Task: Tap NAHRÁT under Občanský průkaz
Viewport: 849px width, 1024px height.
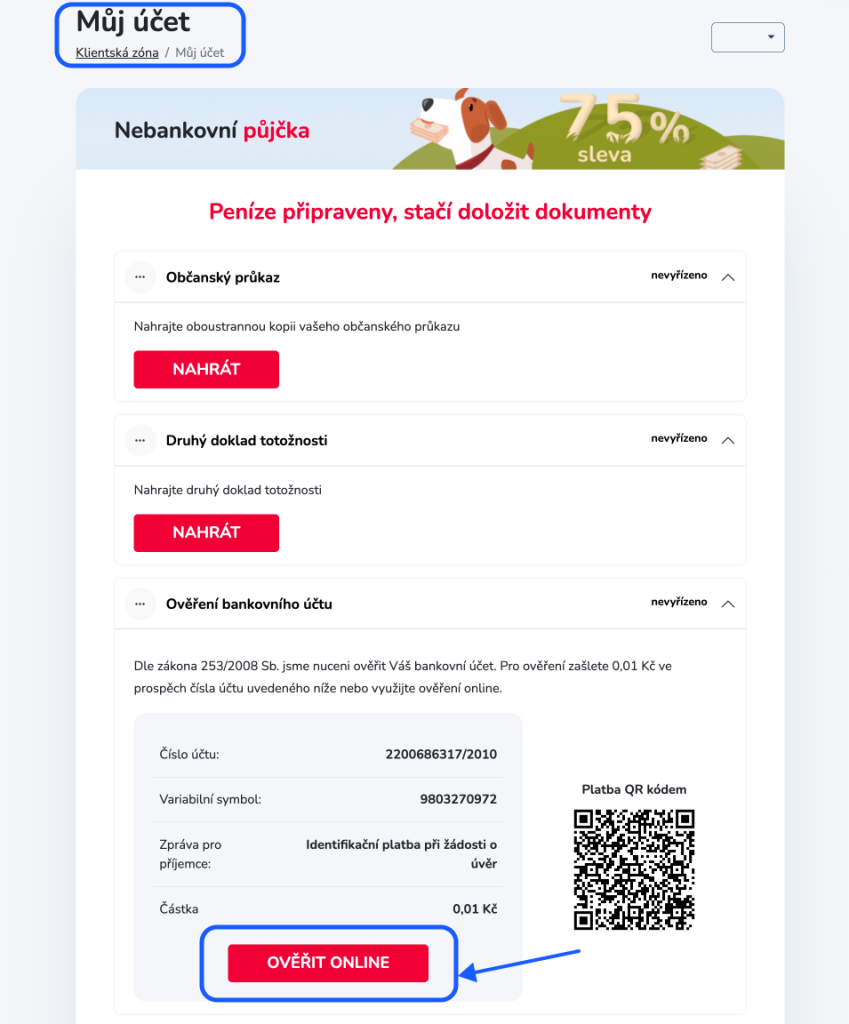Action: pos(206,369)
